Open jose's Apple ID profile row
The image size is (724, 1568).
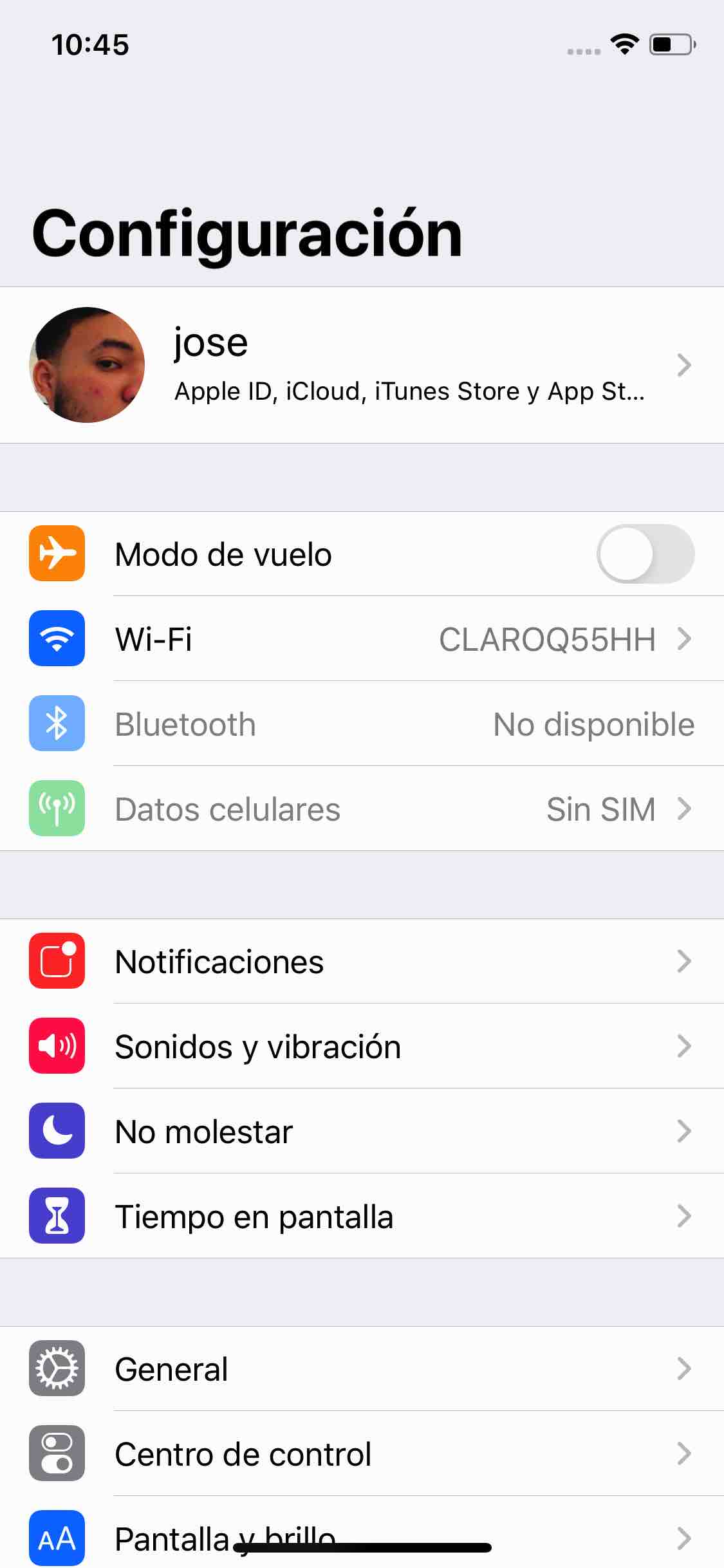pyautogui.click(x=362, y=365)
